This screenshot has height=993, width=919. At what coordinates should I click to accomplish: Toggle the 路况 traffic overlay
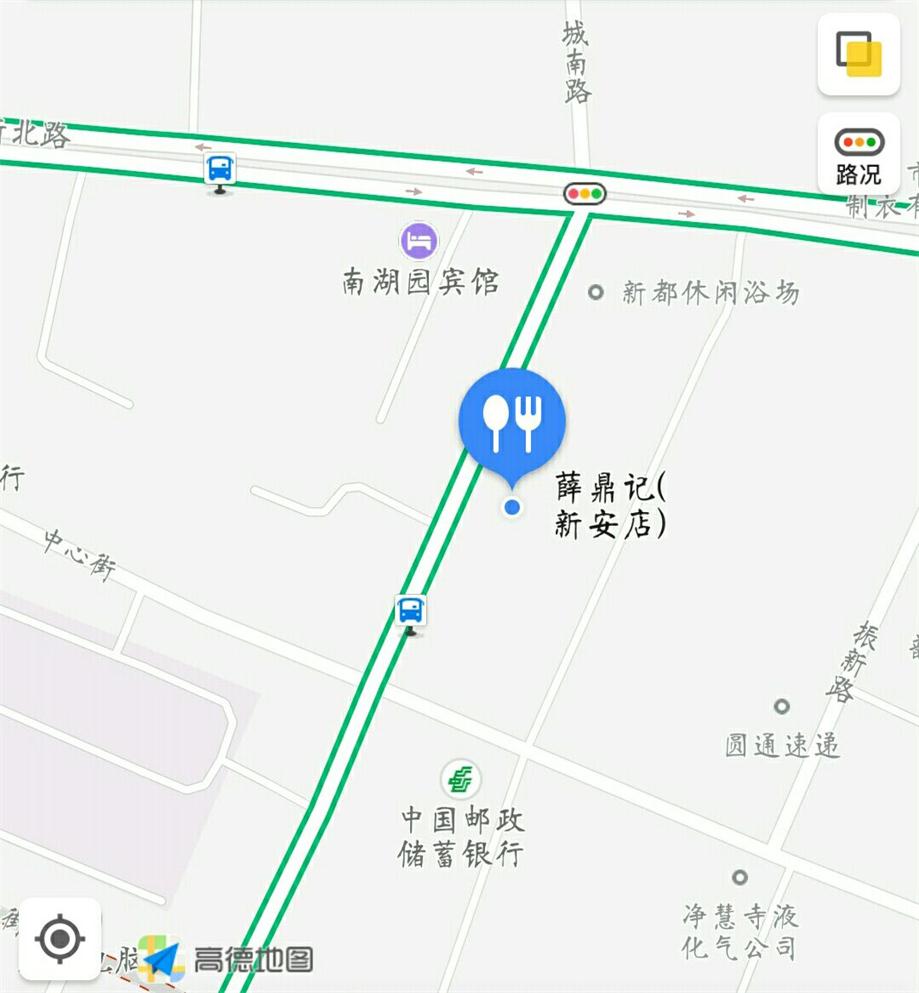click(x=858, y=154)
